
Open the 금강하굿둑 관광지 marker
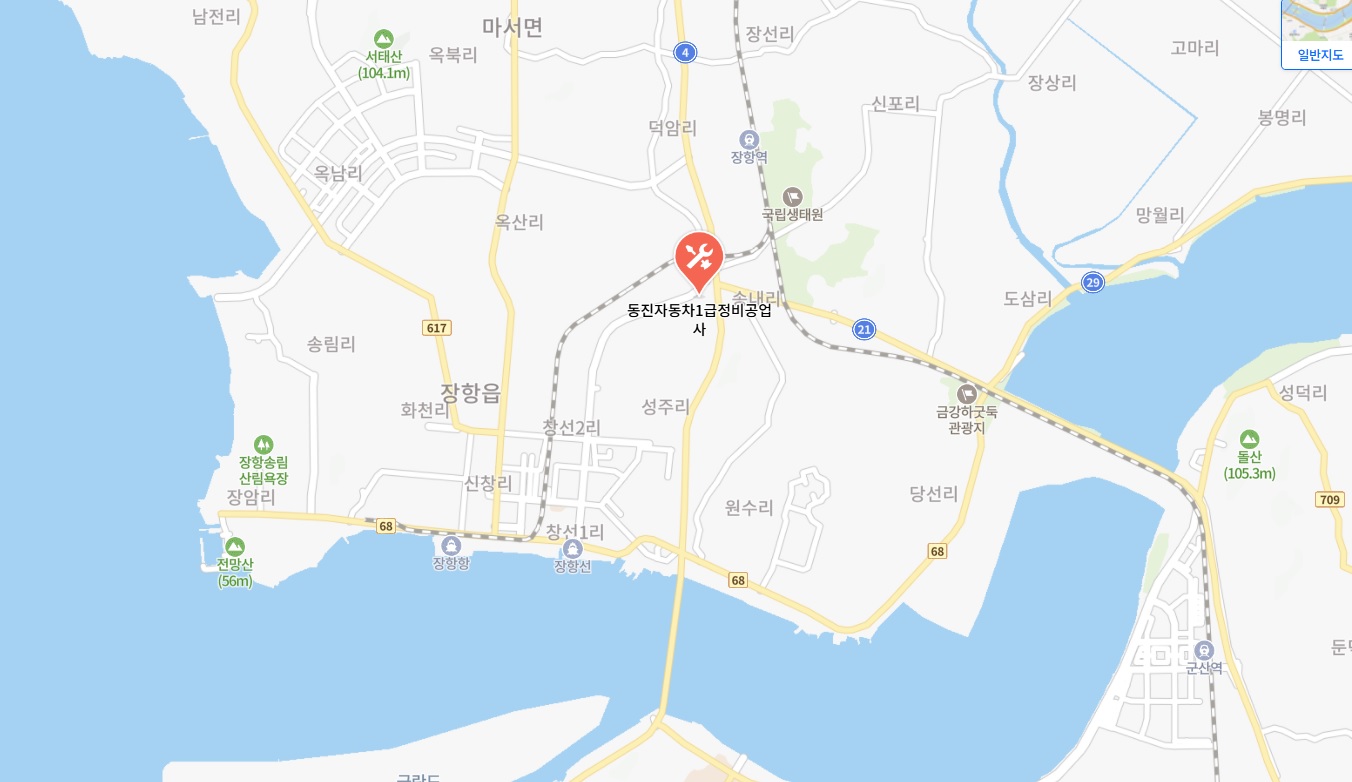coord(966,395)
